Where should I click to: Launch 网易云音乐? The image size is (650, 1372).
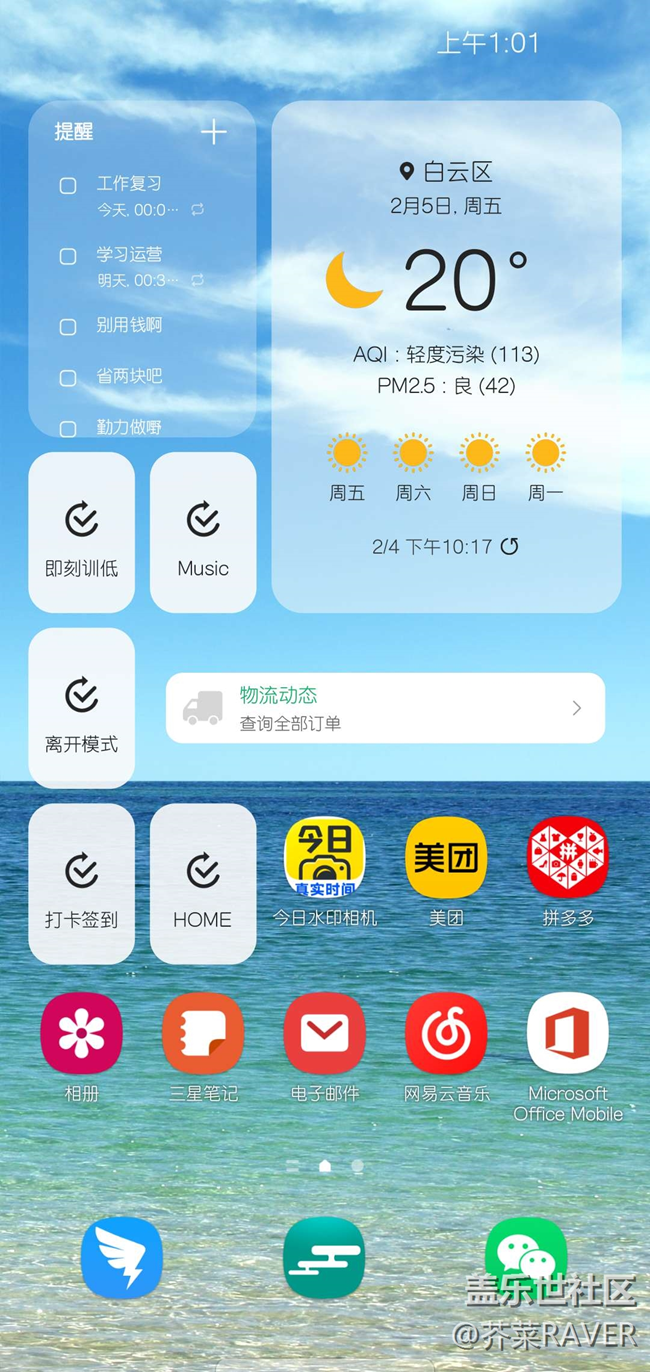click(x=446, y=1034)
